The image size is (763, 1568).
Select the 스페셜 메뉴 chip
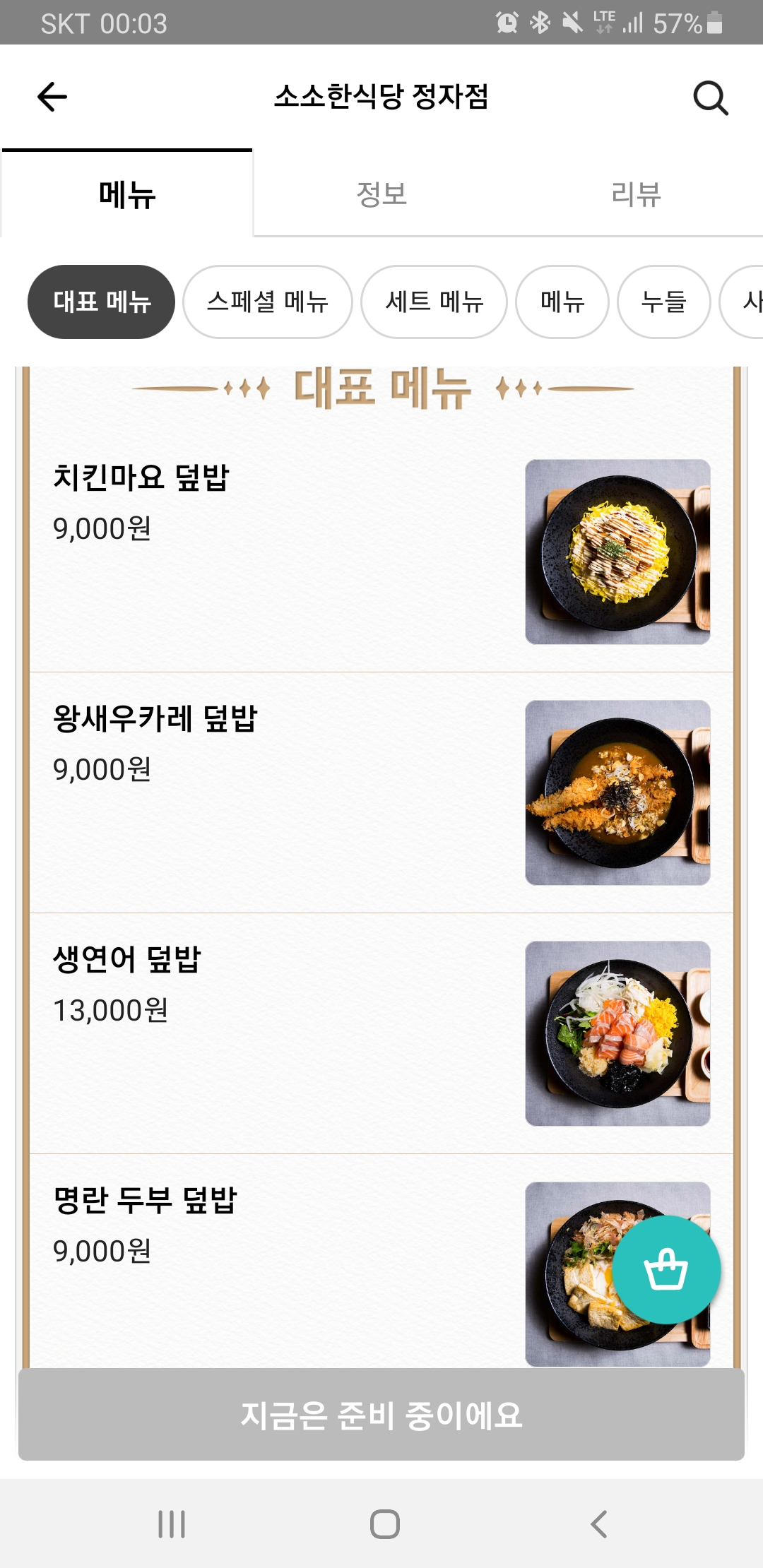(x=267, y=302)
